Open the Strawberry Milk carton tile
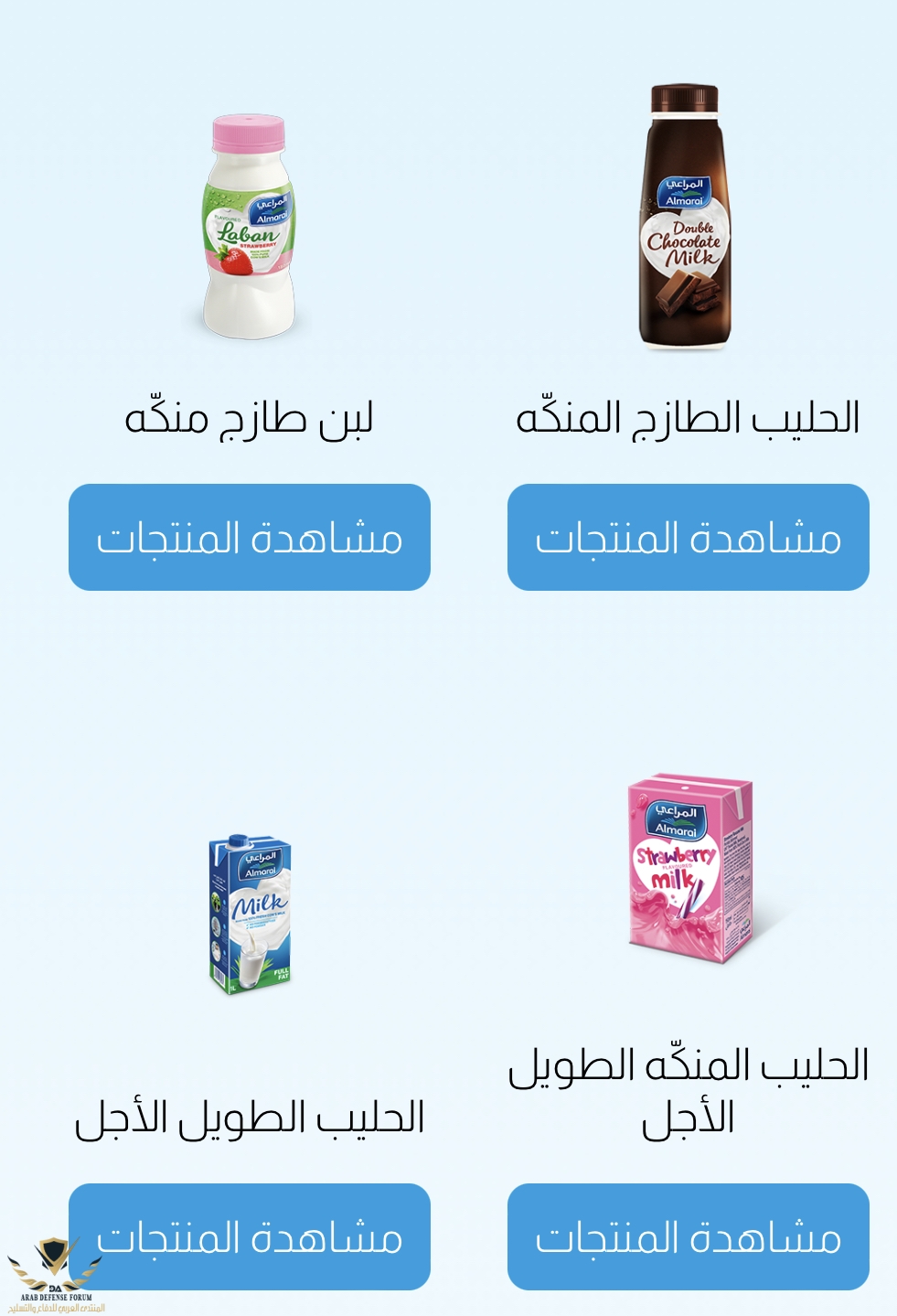This screenshot has height=1316, width=897. pyautogui.click(x=689, y=869)
